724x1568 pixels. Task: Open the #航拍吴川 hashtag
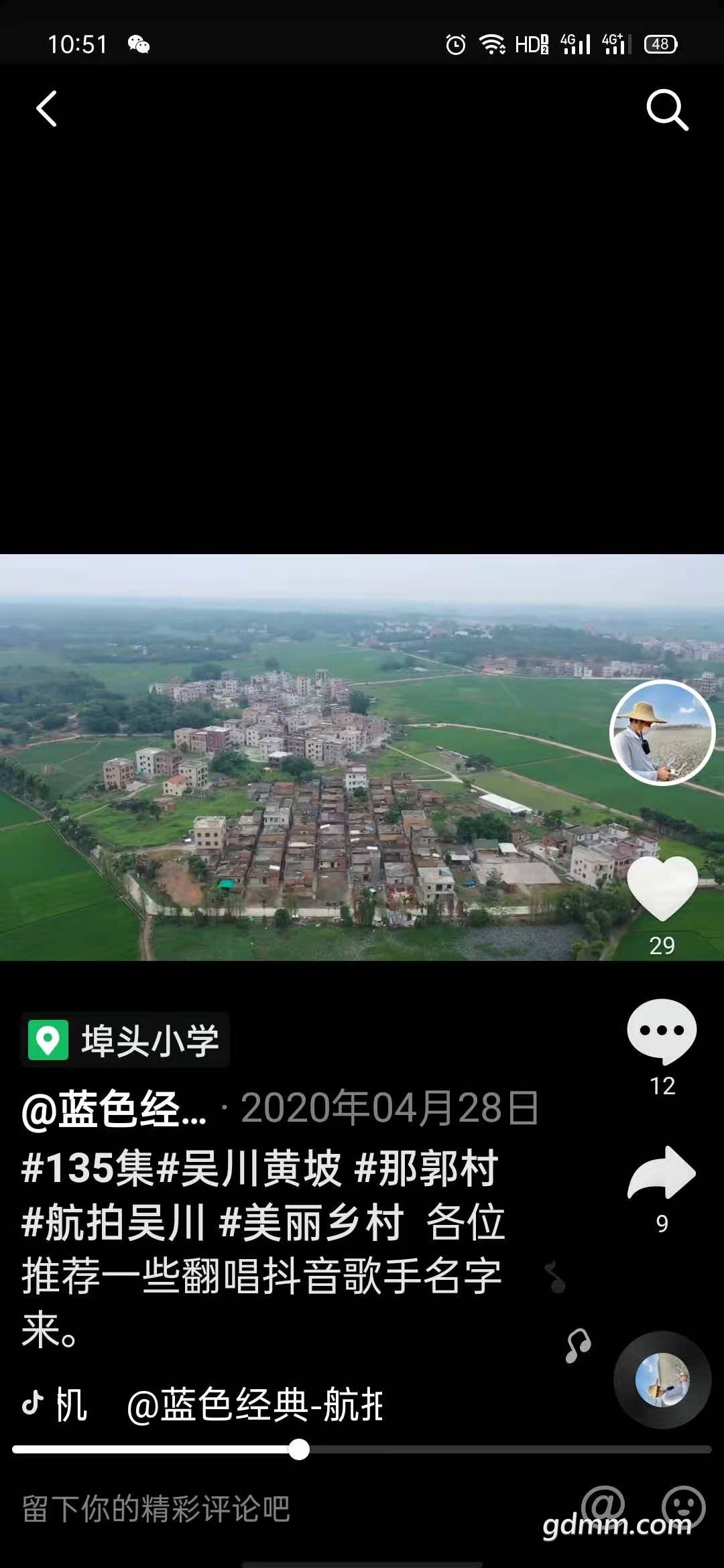pos(113,1222)
